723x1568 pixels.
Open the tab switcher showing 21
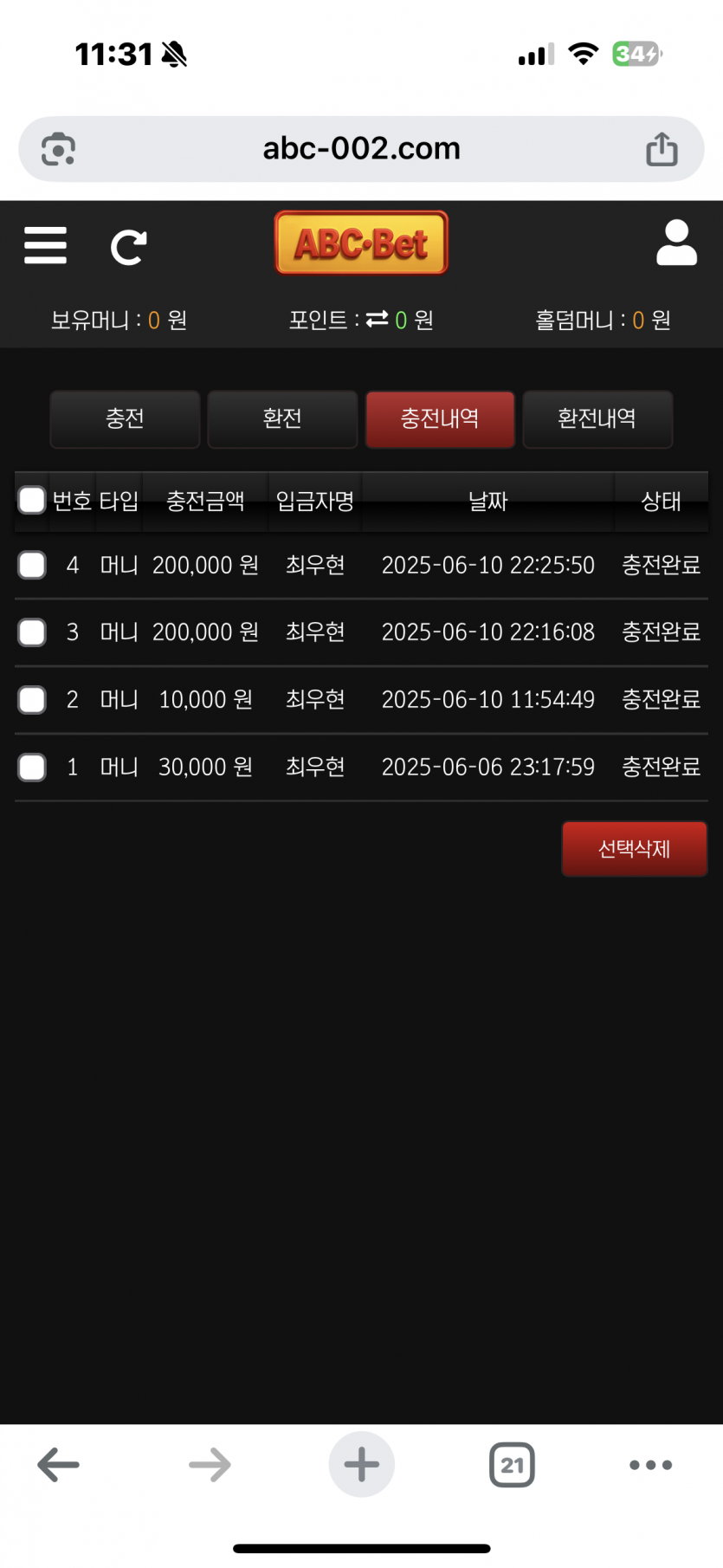[512, 1465]
